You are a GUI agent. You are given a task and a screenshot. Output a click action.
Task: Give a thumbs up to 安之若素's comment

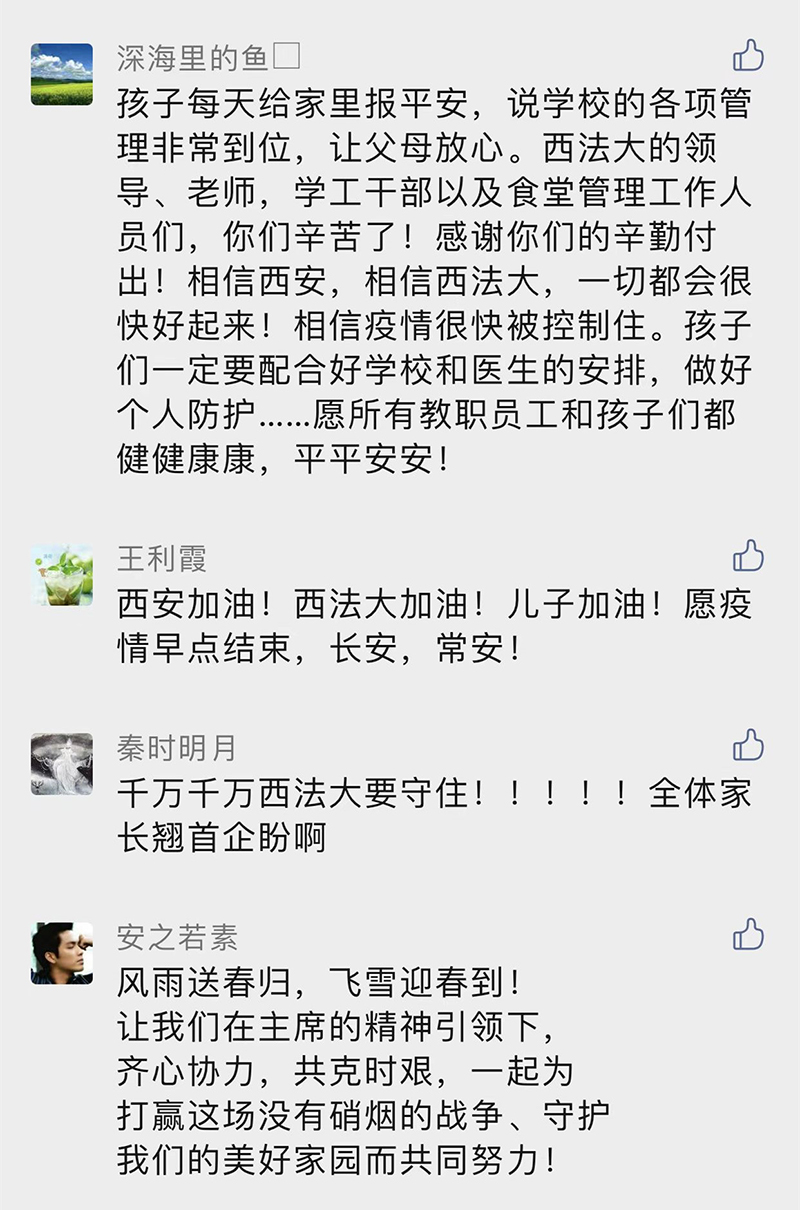pos(748,935)
